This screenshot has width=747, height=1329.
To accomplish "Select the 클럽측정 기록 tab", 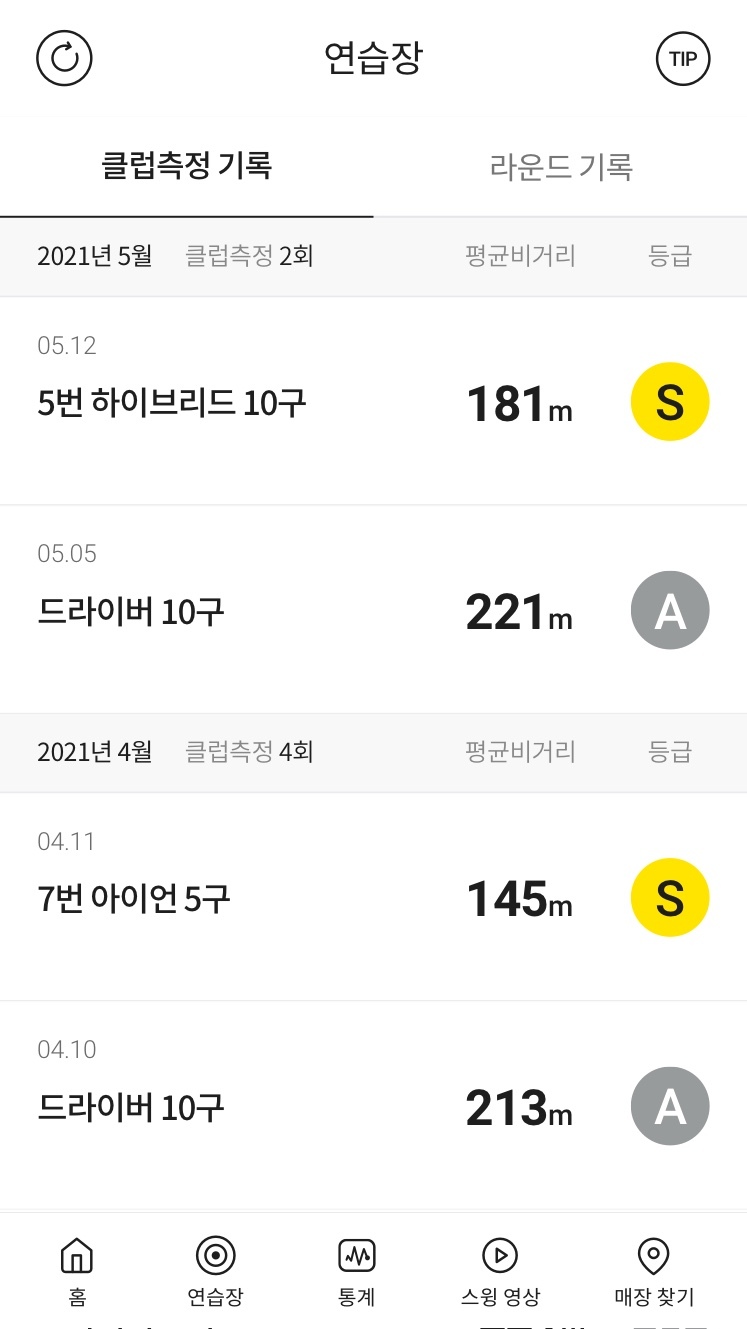I will pyautogui.click(x=187, y=166).
